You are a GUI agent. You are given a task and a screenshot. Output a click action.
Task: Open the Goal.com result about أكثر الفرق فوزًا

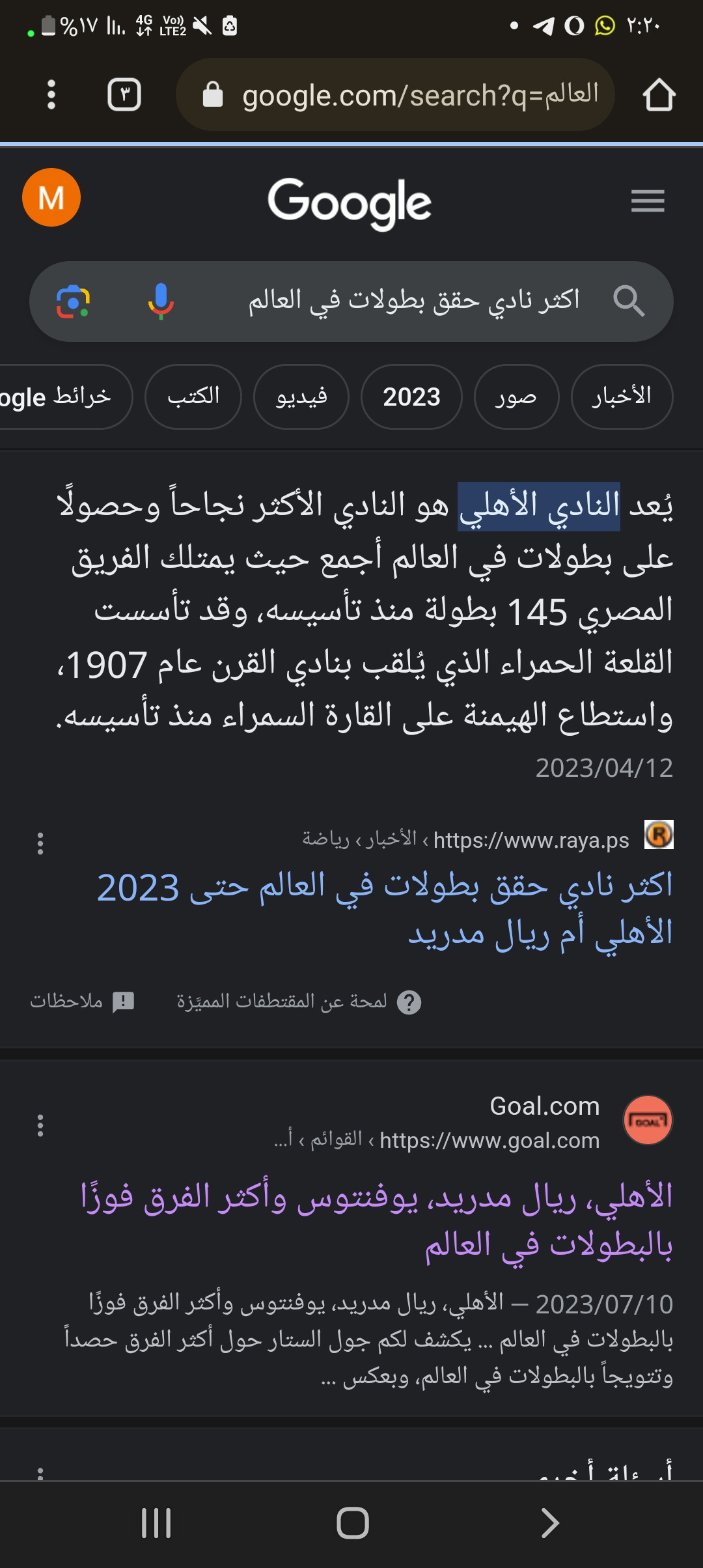[x=376, y=1221]
